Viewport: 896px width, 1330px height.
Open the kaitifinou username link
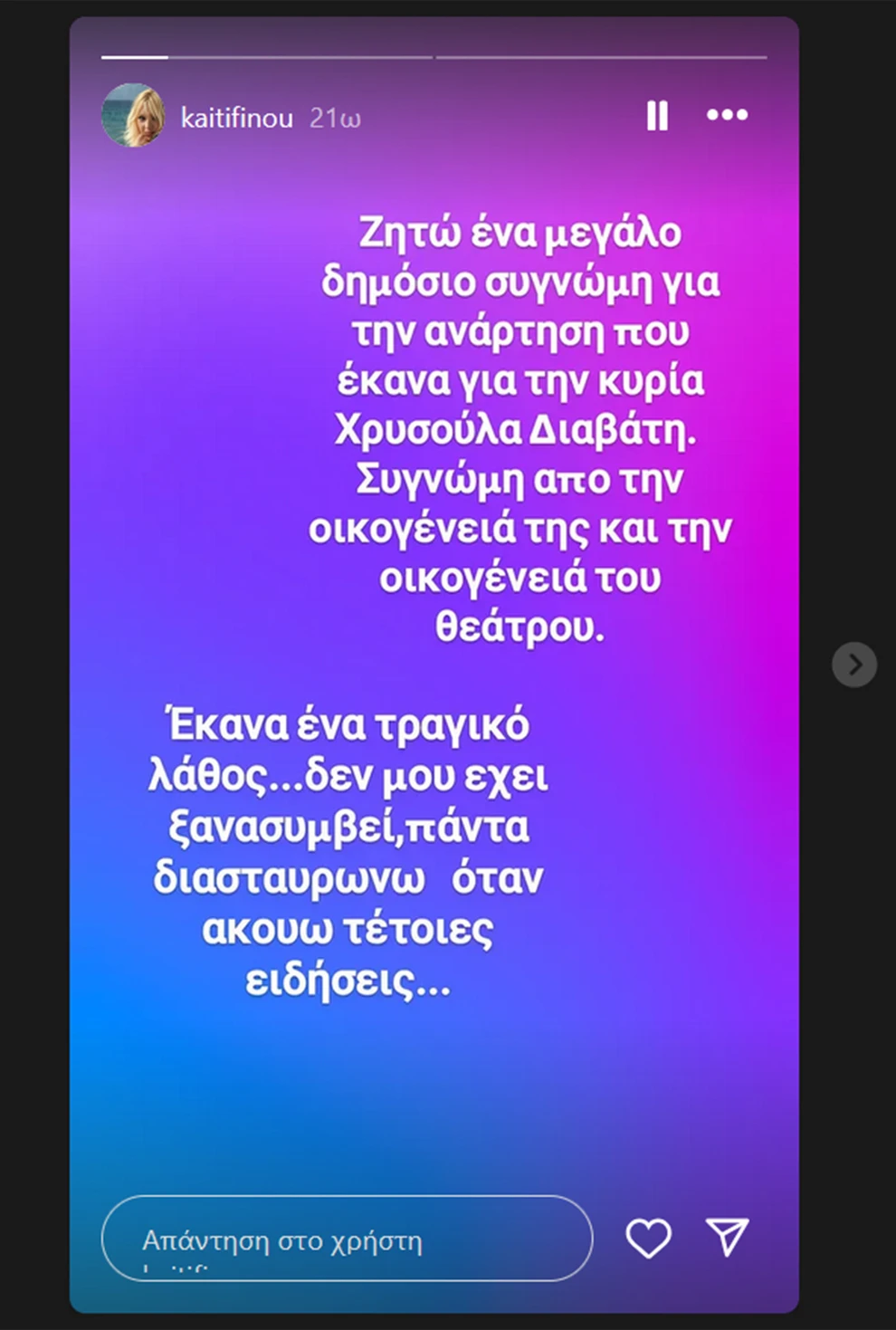(x=236, y=118)
